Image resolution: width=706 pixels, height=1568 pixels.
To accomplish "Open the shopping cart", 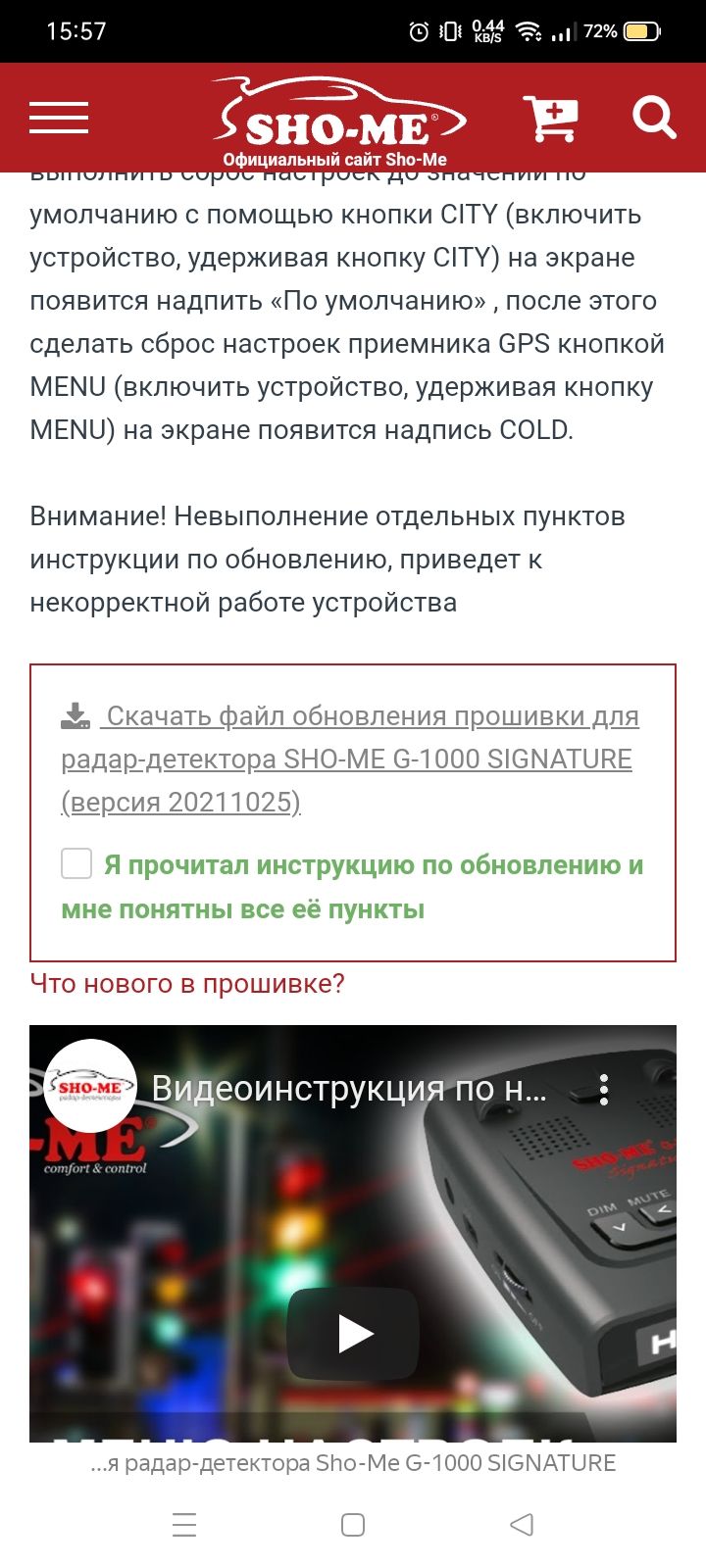I will click(550, 119).
